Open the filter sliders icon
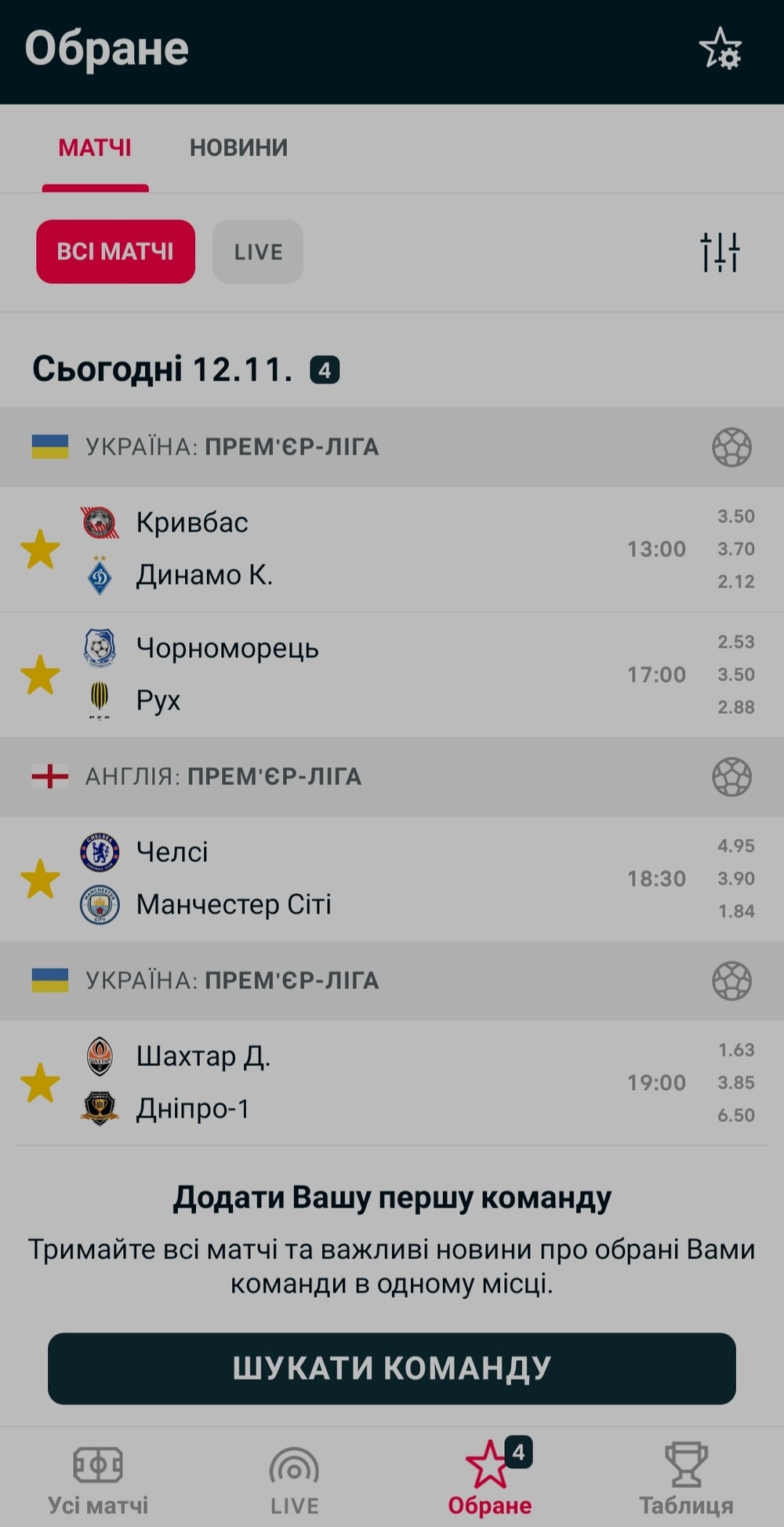Viewport: 784px width, 1527px height. point(719,252)
